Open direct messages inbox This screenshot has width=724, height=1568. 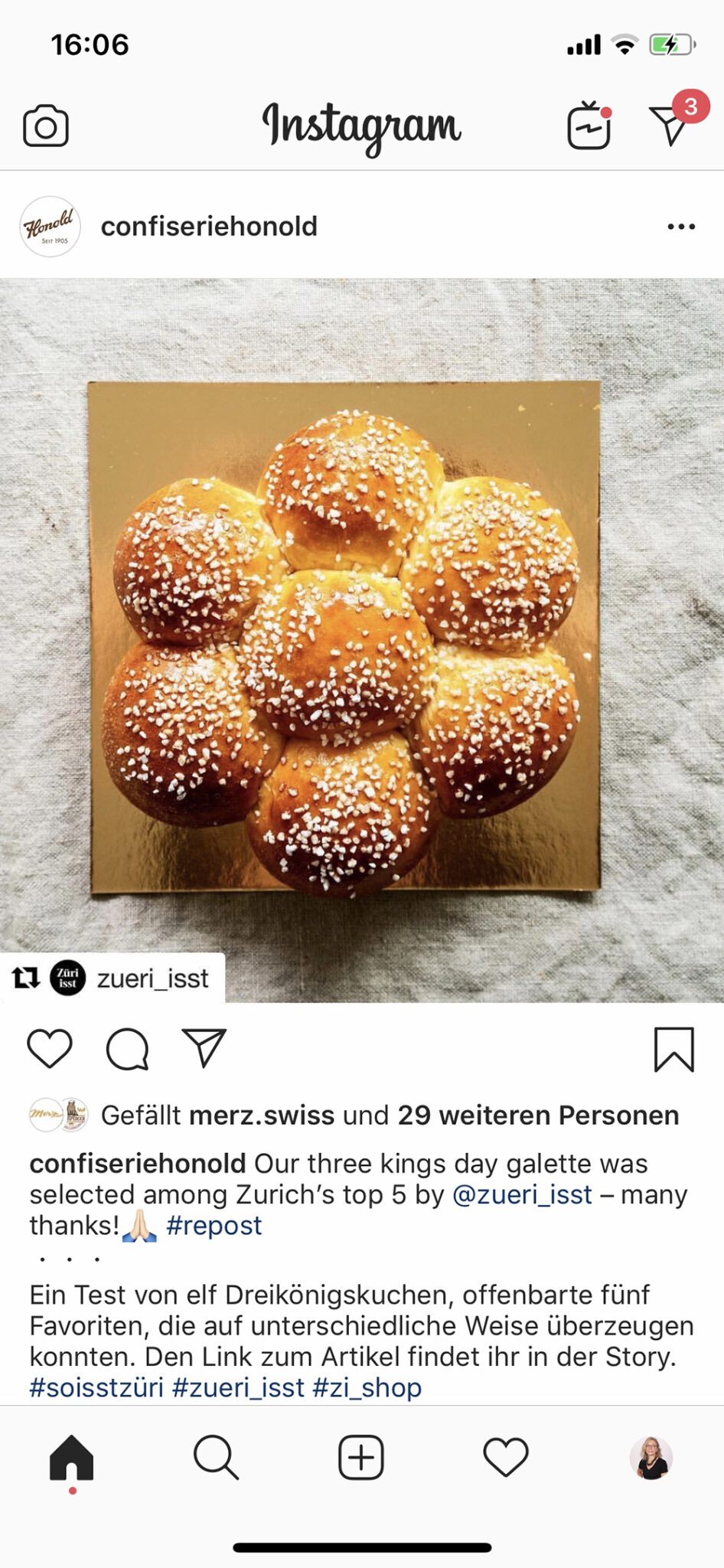point(670,125)
